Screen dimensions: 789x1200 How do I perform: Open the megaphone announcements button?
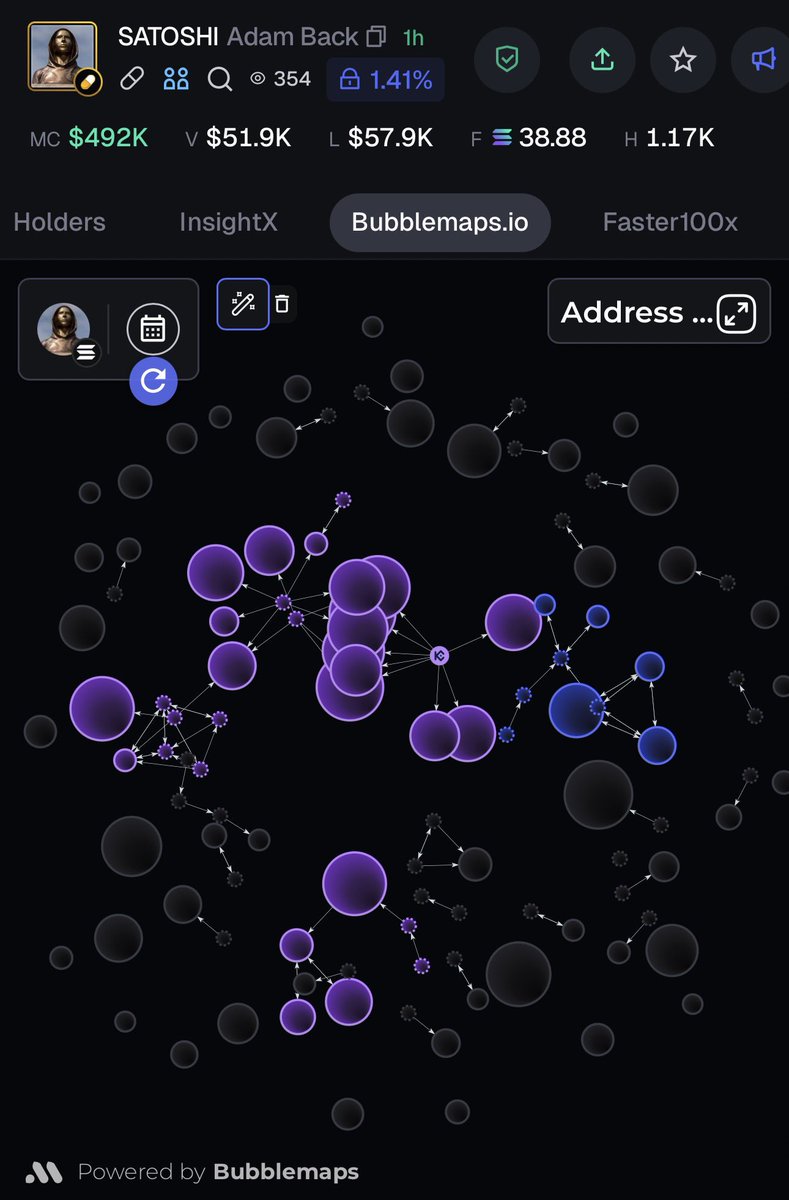tap(764, 59)
